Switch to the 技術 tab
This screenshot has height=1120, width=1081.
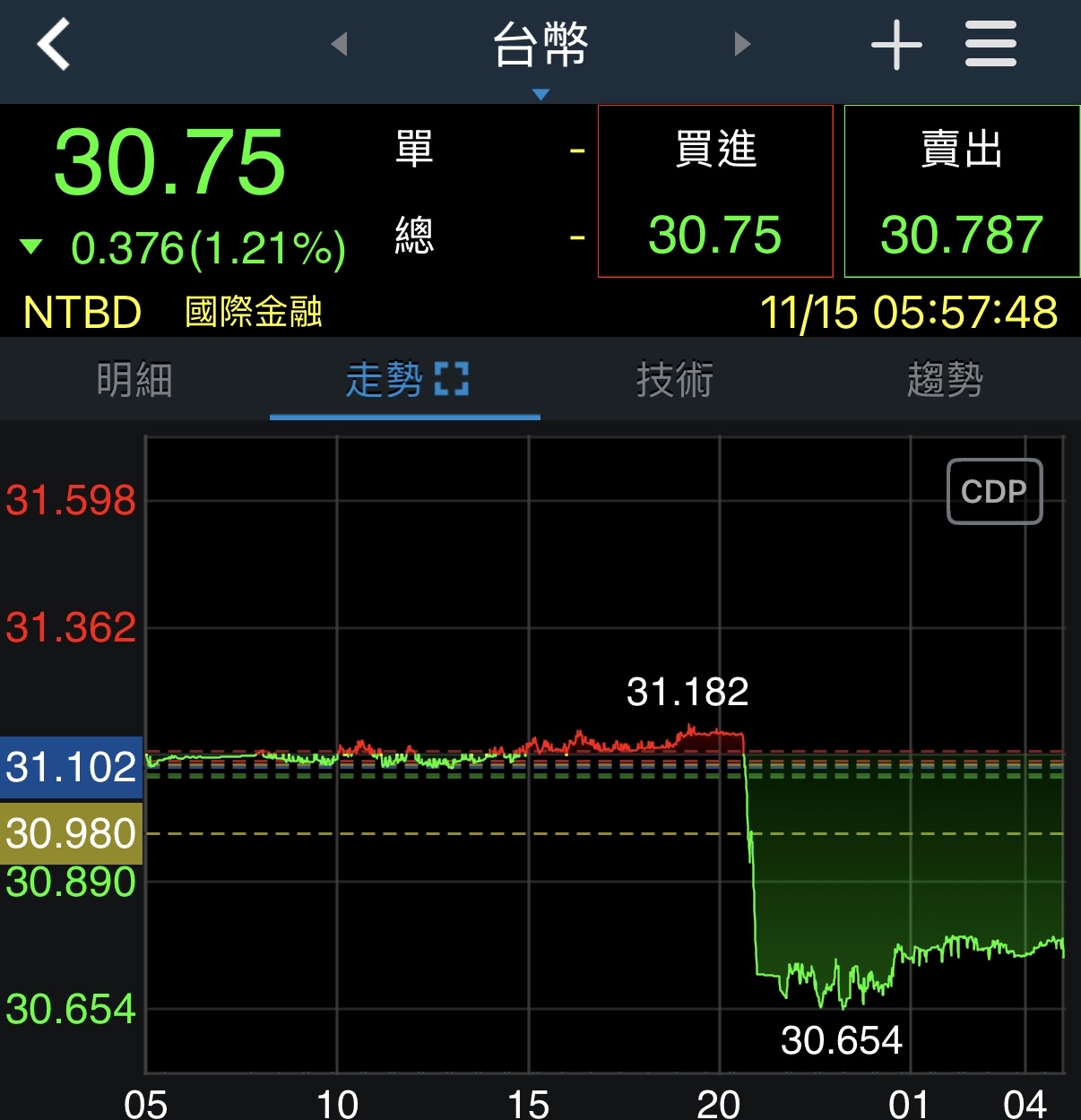tap(675, 380)
